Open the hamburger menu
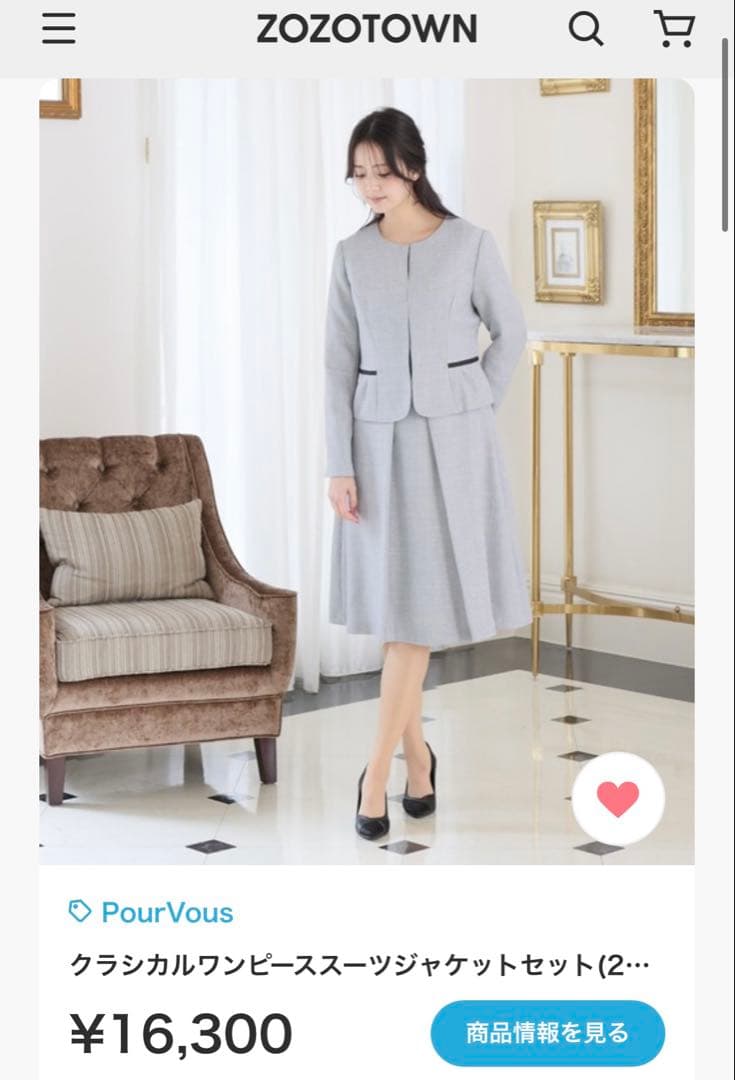Image resolution: width=735 pixels, height=1080 pixels. (x=59, y=30)
